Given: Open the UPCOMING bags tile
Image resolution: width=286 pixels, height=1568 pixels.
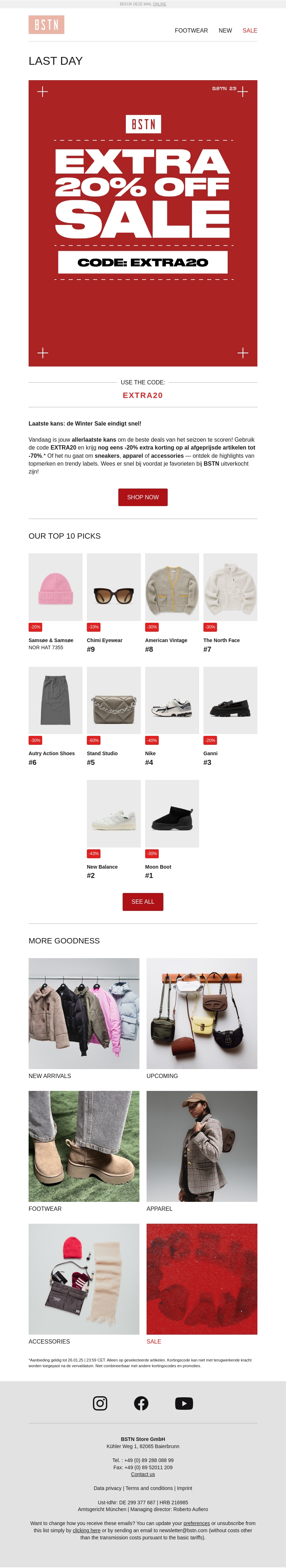Looking at the screenshot, I should coord(201,1013).
